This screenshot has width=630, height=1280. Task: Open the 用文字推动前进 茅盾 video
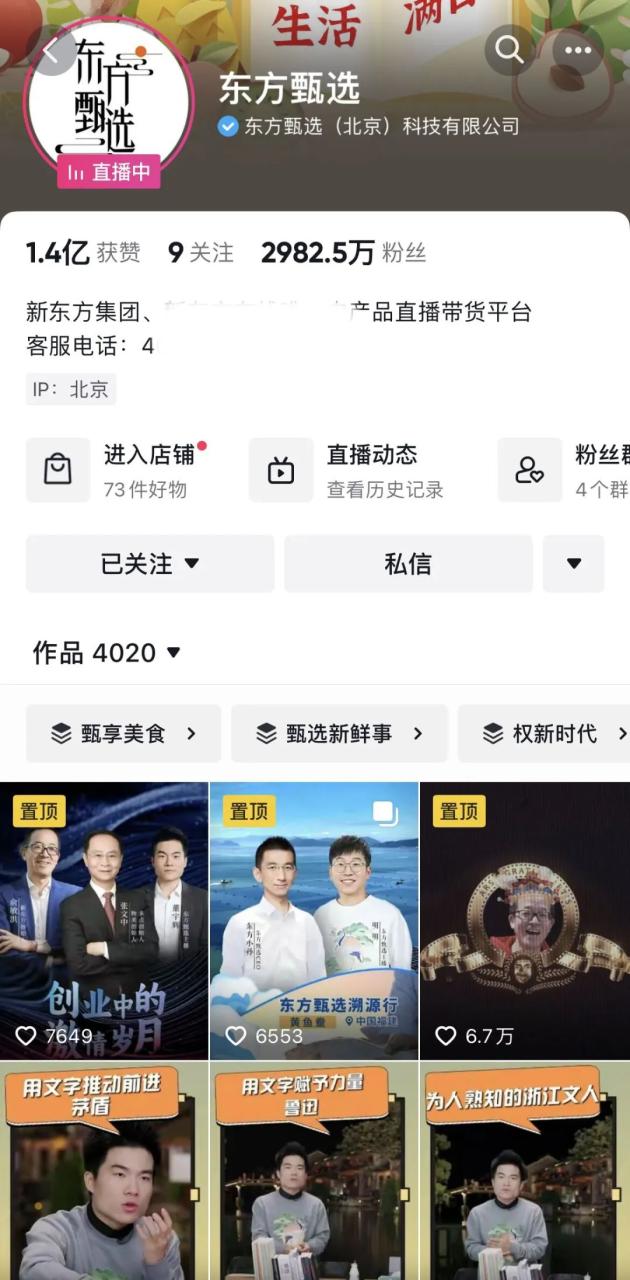104,1170
